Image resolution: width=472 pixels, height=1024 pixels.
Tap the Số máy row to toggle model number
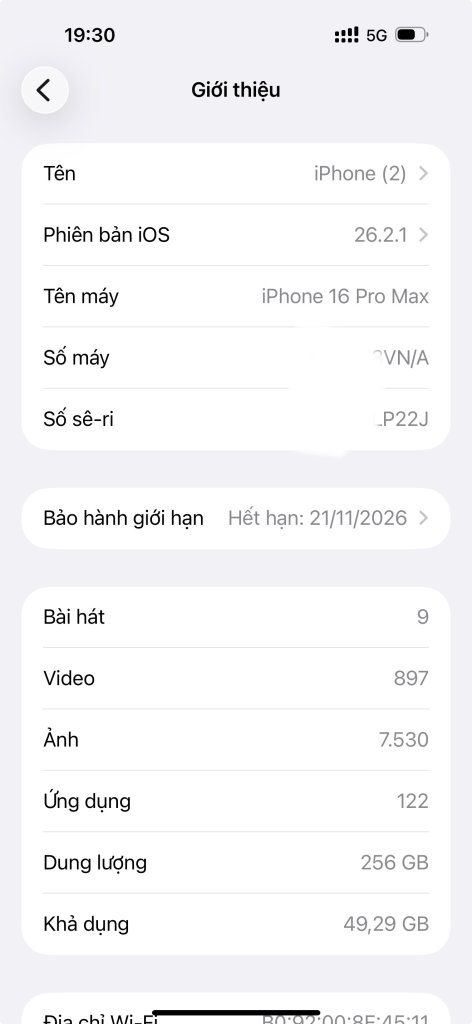coord(236,358)
